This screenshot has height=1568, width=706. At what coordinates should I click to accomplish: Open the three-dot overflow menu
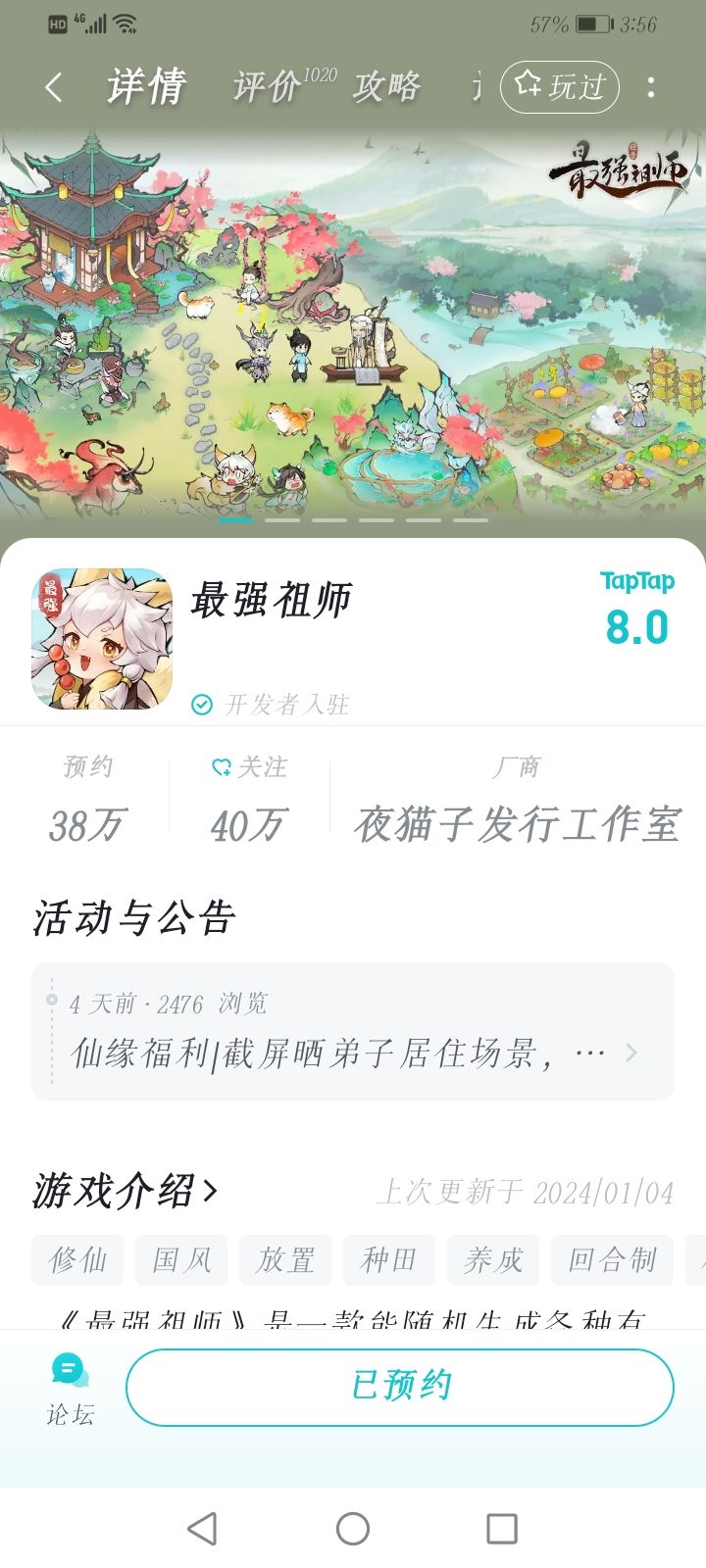coord(650,87)
